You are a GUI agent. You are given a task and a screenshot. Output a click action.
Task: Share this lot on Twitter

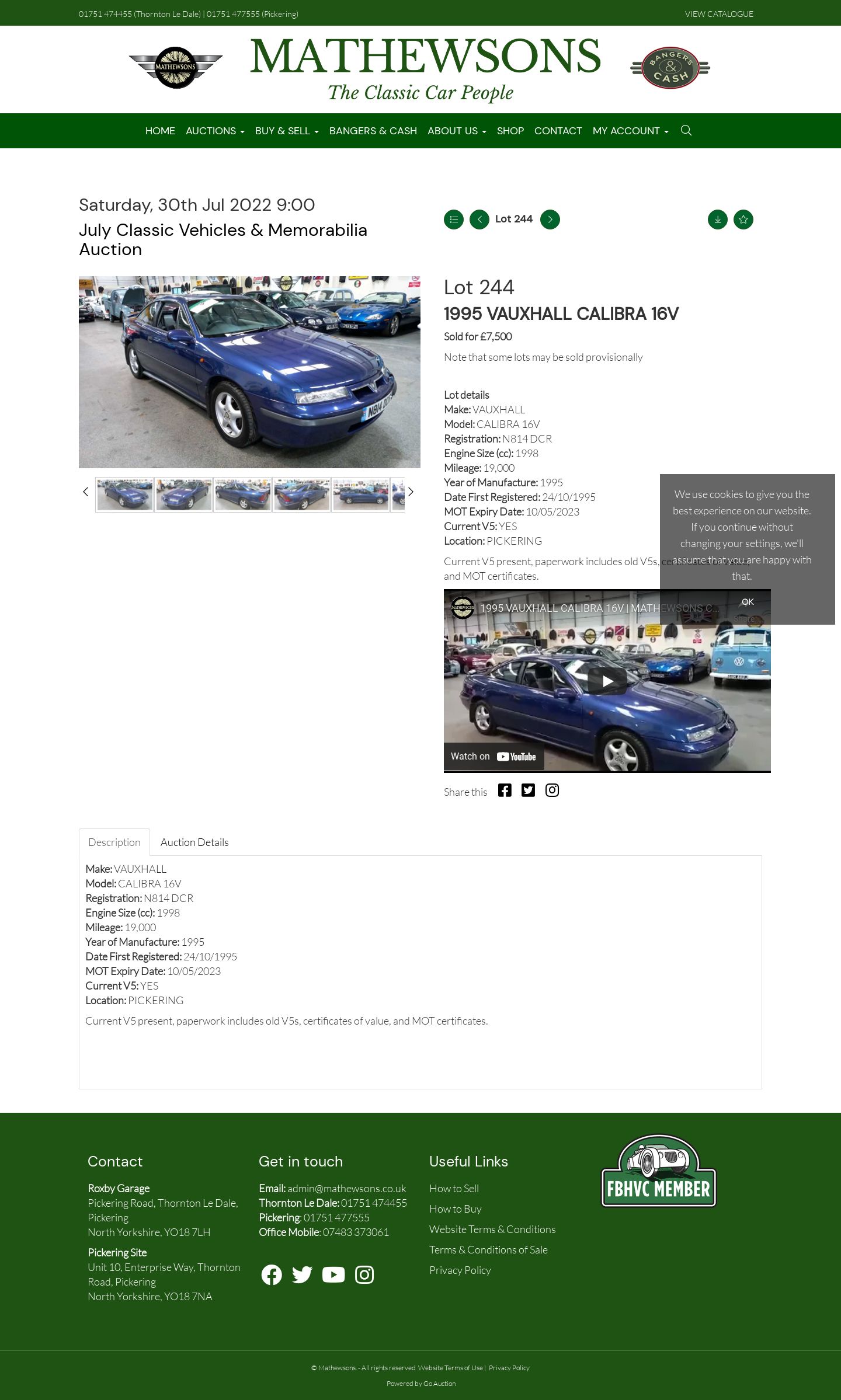coord(528,790)
